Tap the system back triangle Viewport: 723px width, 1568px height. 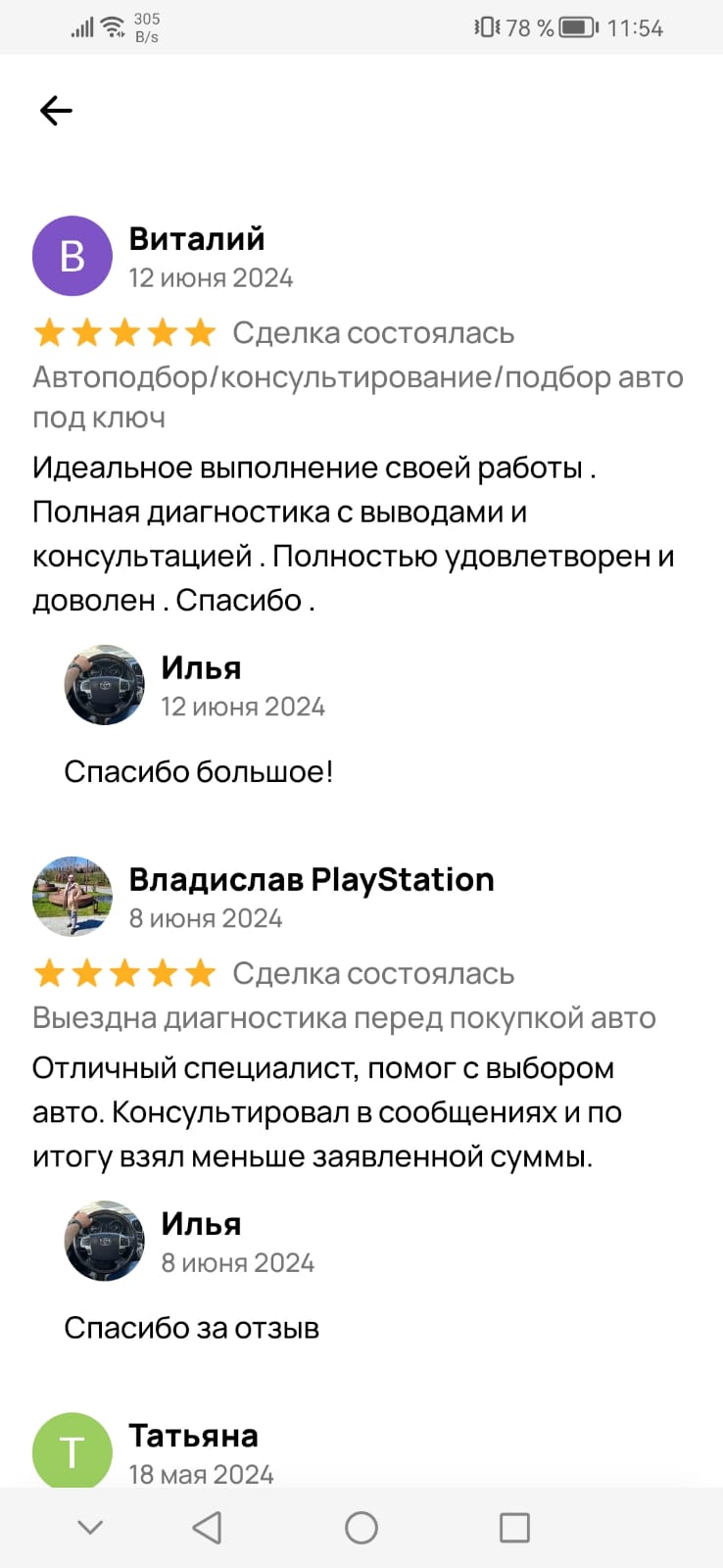tap(207, 1527)
